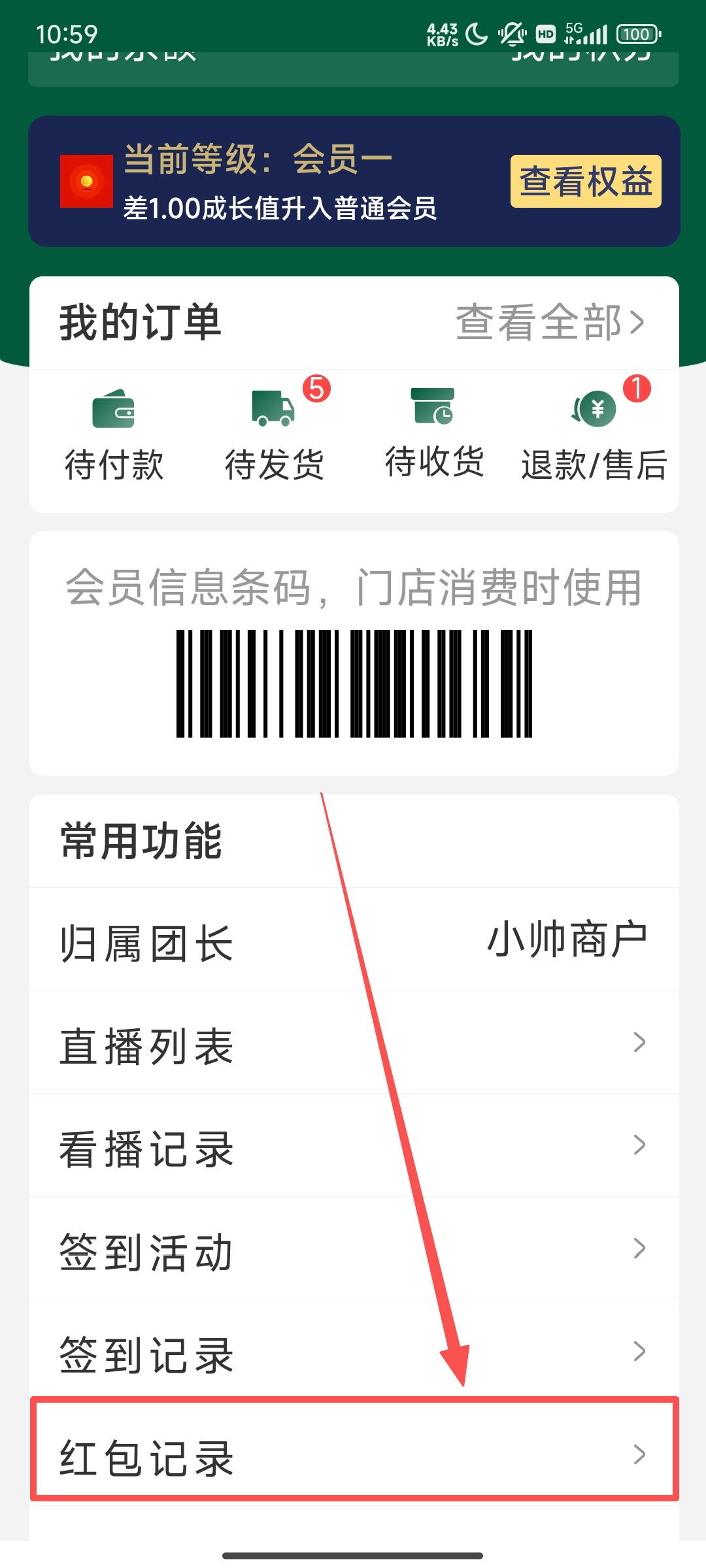Open the 看播记录 row
The height and width of the screenshot is (1568, 706).
pos(353,1146)
